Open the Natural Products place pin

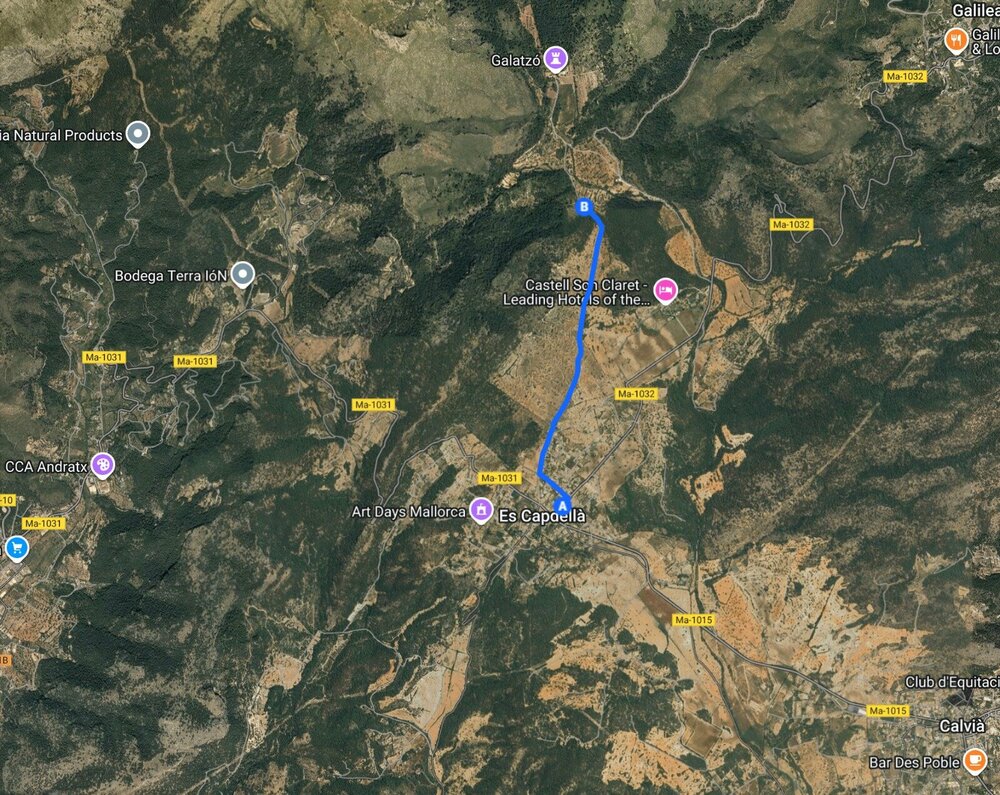[x=139, y=133]
